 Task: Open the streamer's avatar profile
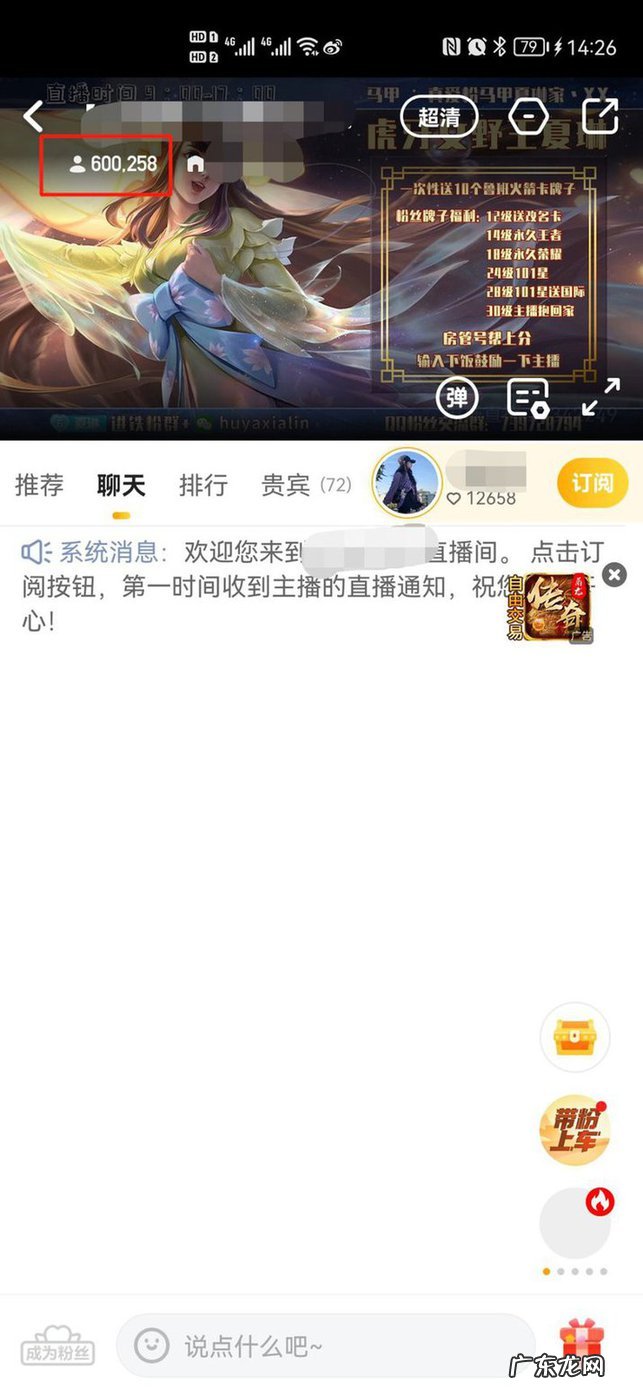tap(407, 483)
